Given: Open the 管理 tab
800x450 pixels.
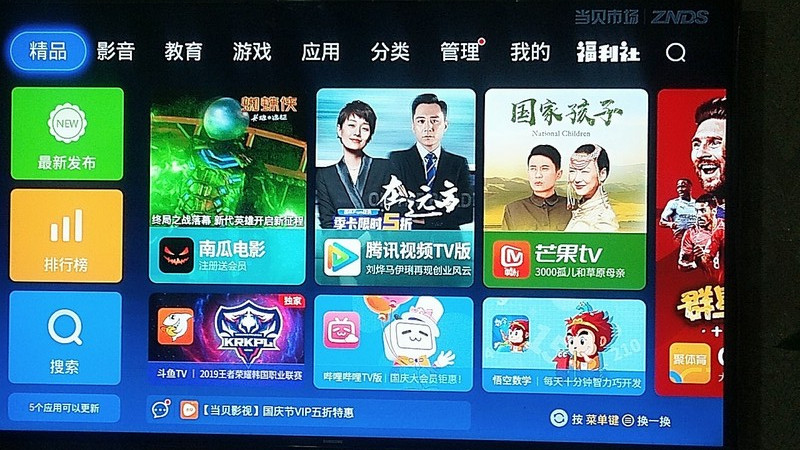Looking at the screenshot, I should click(x=460, y=52).
